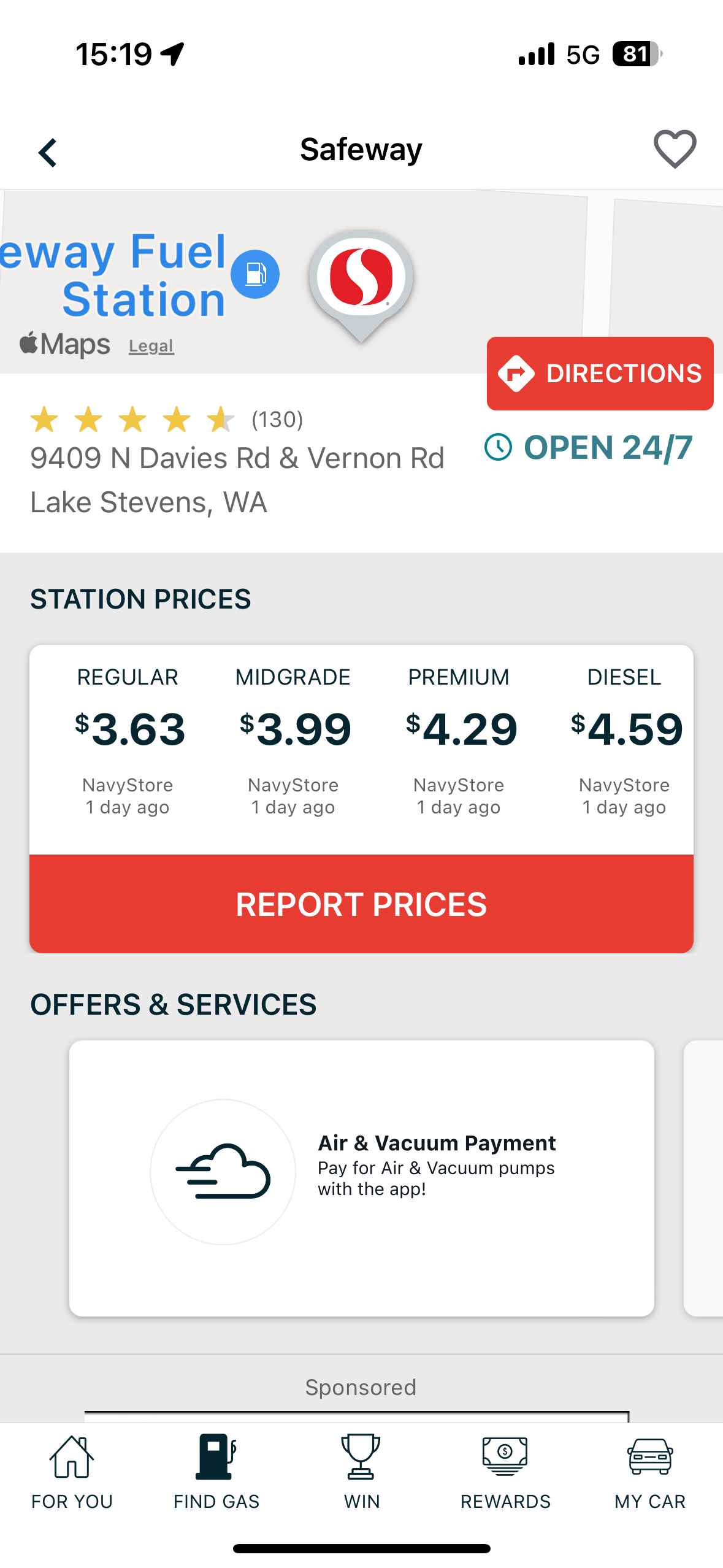Viewport: 723px width, 1568px height.
Task: Switch to the For You tab
Action: click(72, 1472)
